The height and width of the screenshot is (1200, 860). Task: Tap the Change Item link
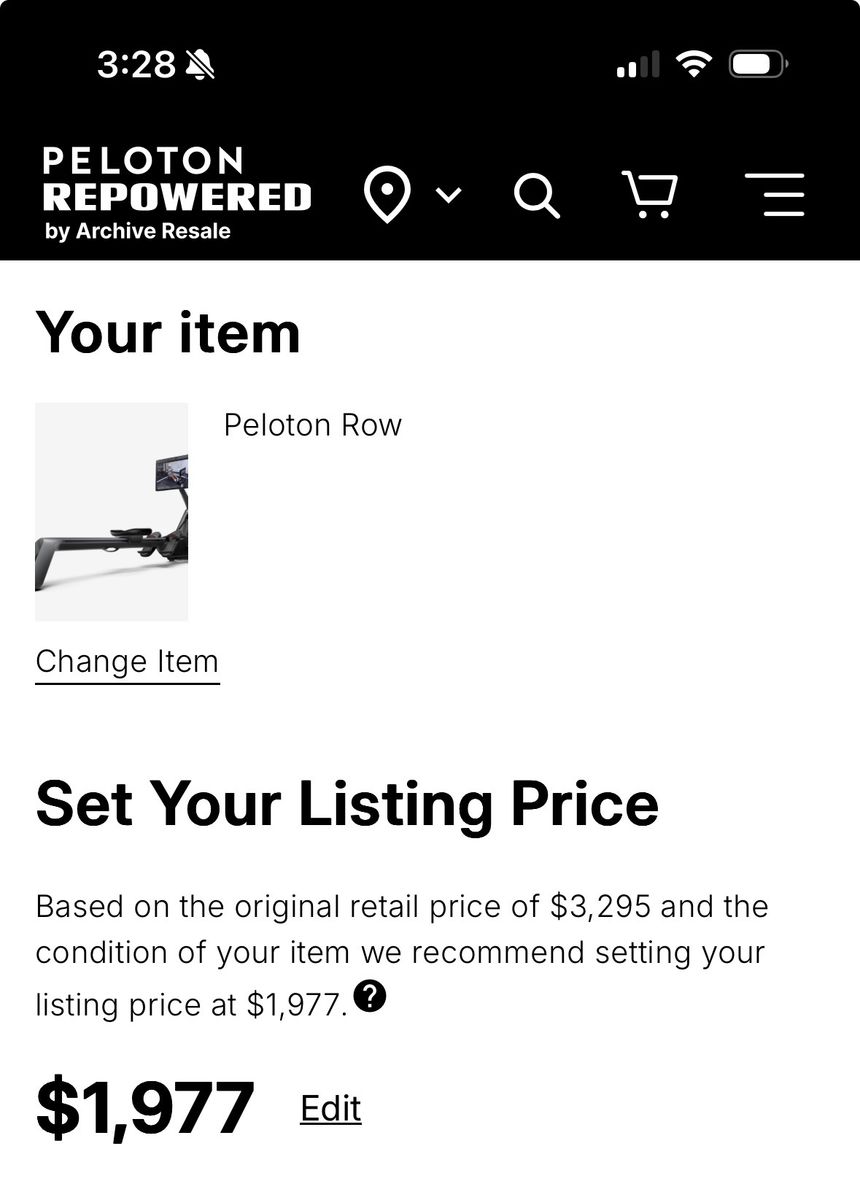(x=127, y=662)
